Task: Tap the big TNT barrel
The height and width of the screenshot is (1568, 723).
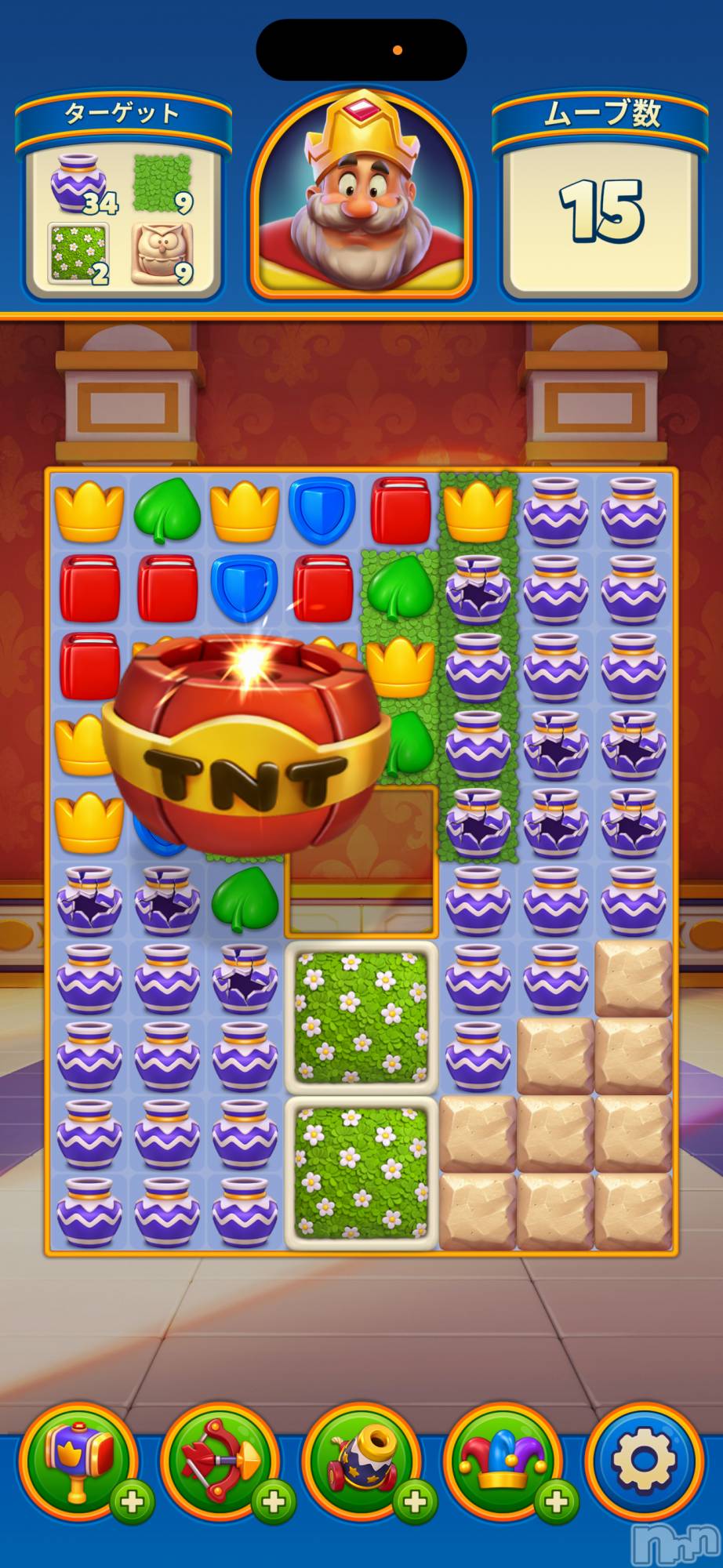Action: [x=247, y=745]
